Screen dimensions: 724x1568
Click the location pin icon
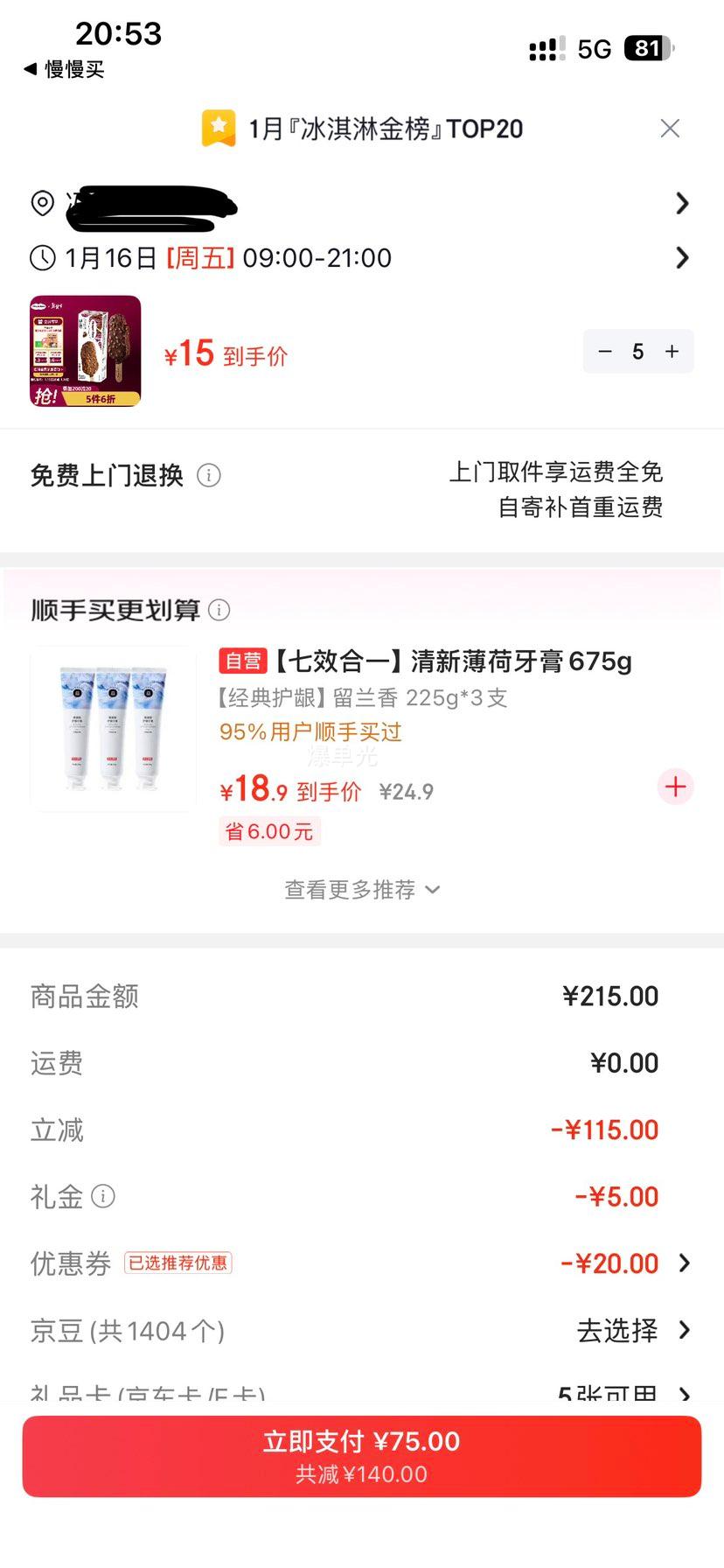(41, 204)
